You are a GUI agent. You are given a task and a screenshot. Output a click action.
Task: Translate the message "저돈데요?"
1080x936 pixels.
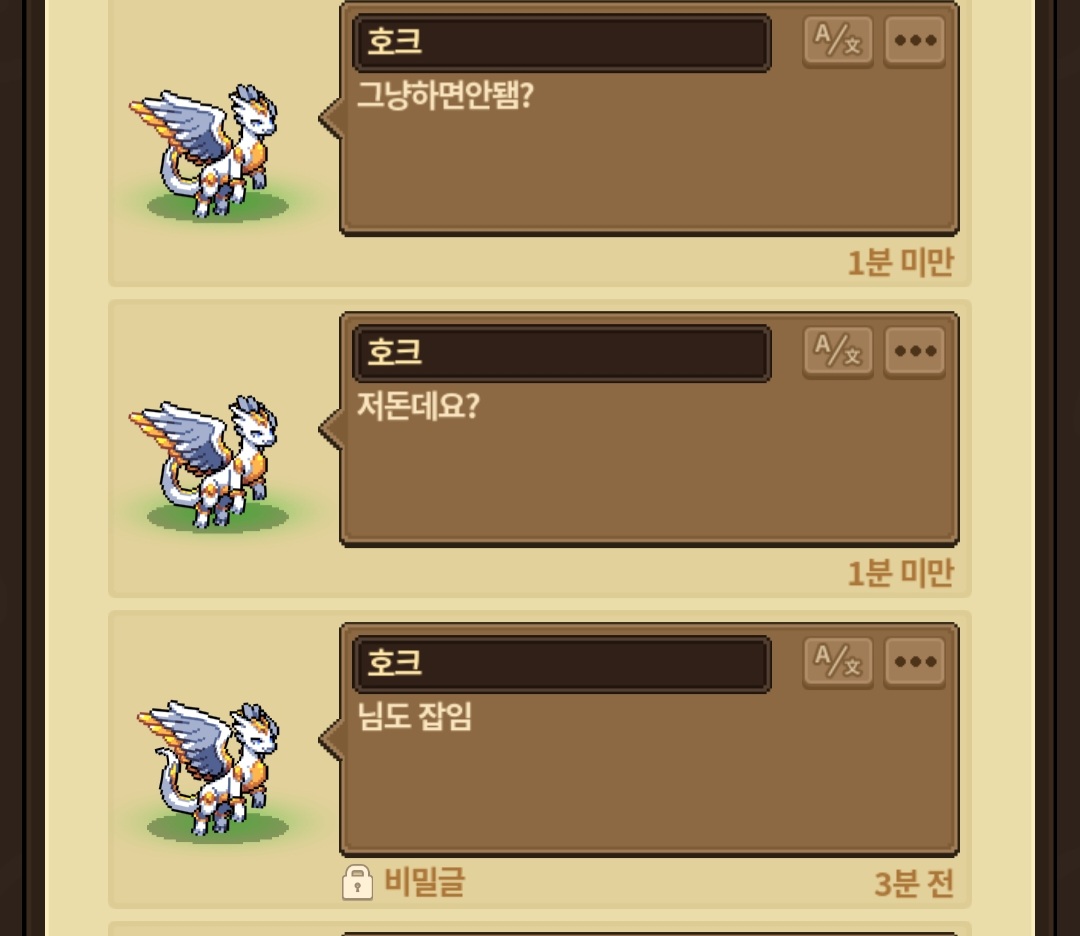click(838, 352)
